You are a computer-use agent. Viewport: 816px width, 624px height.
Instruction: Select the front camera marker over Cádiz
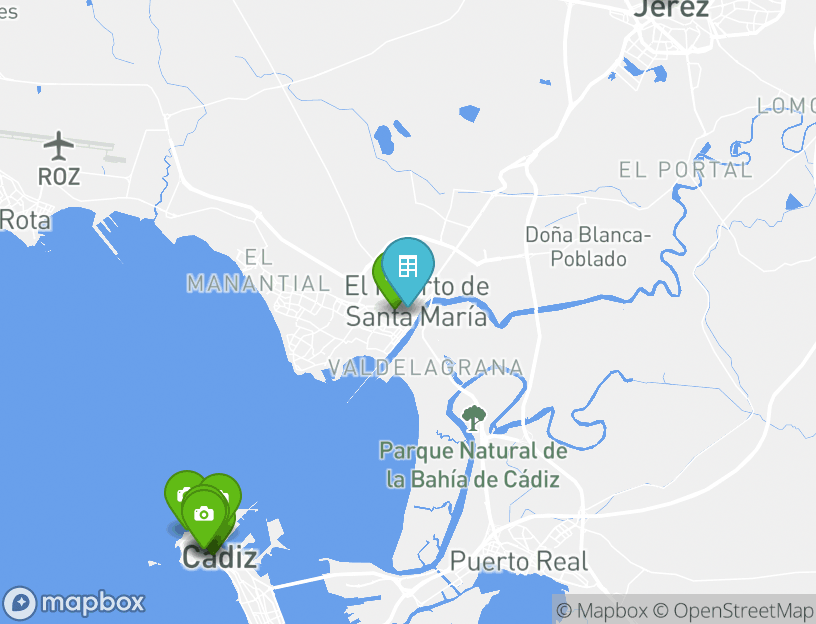click(204, 514)
